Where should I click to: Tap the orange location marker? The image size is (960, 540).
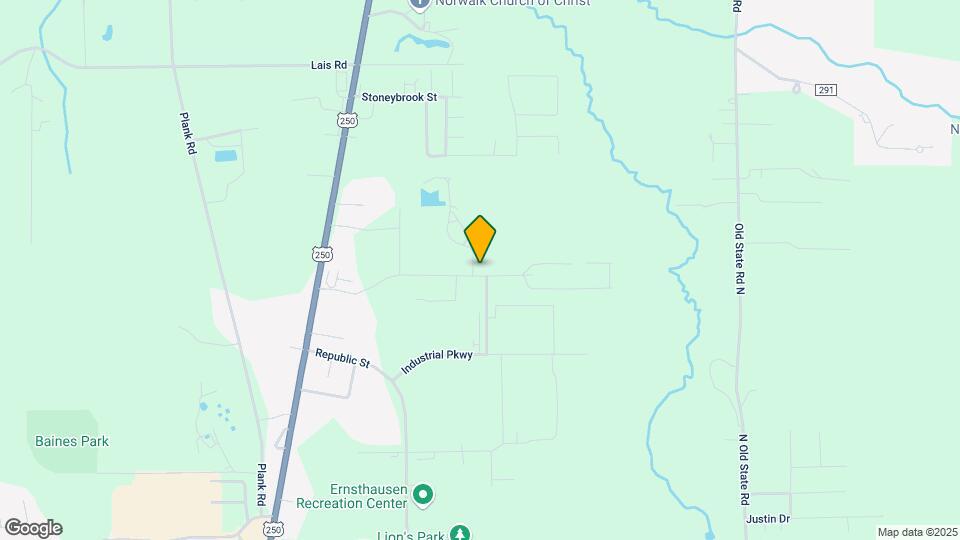point(480,238)
